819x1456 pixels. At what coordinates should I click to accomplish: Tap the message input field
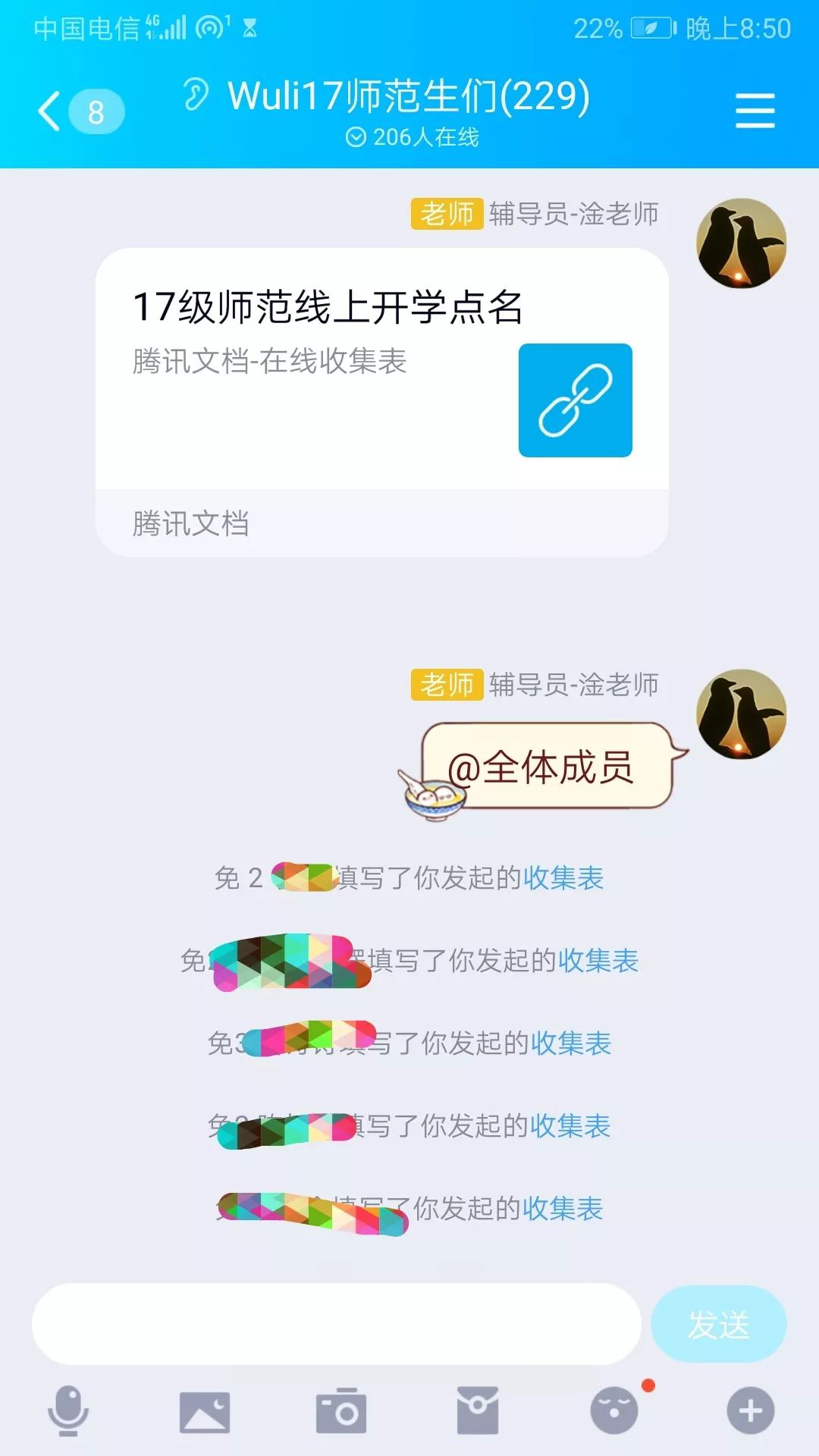(x=336, y=1324)
